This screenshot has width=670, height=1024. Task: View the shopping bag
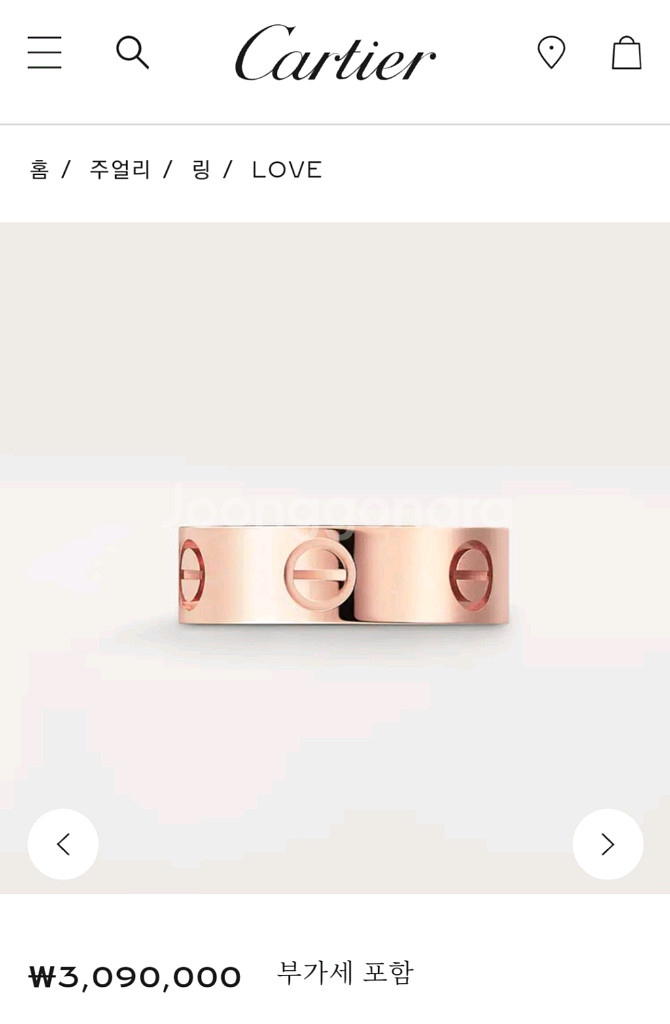click(626, 52)
